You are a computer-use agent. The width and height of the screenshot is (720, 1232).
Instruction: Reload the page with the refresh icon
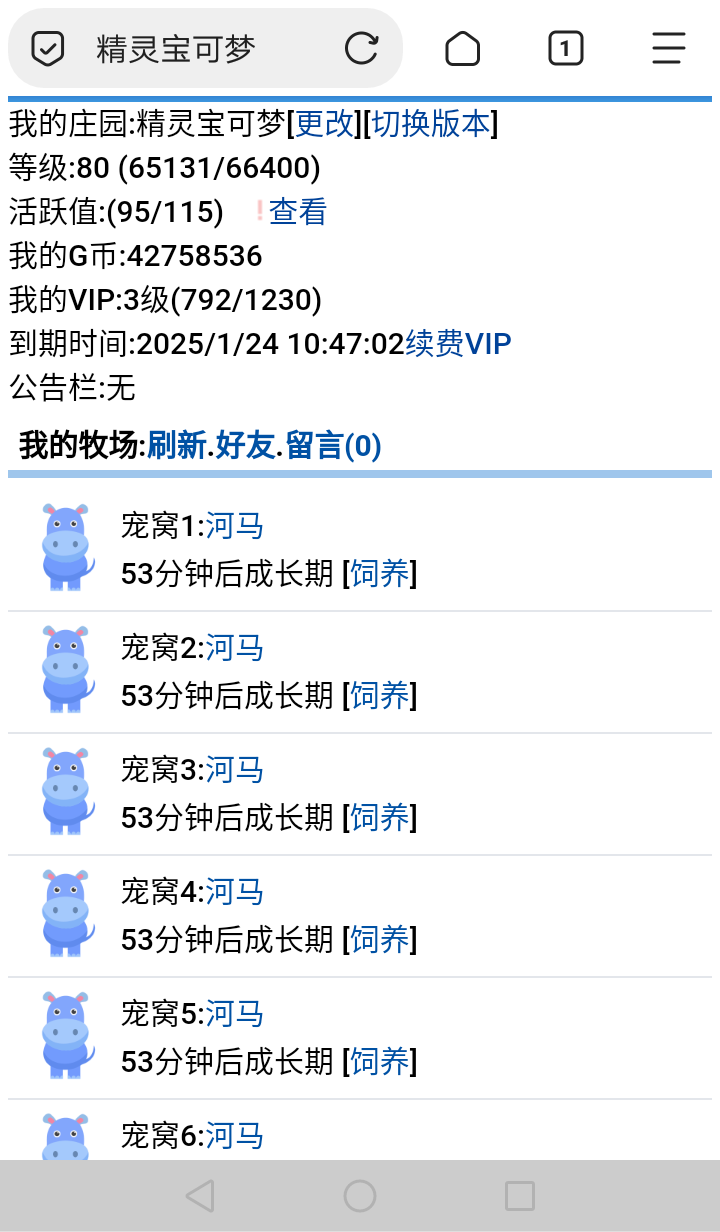click(x=361, y=48)
